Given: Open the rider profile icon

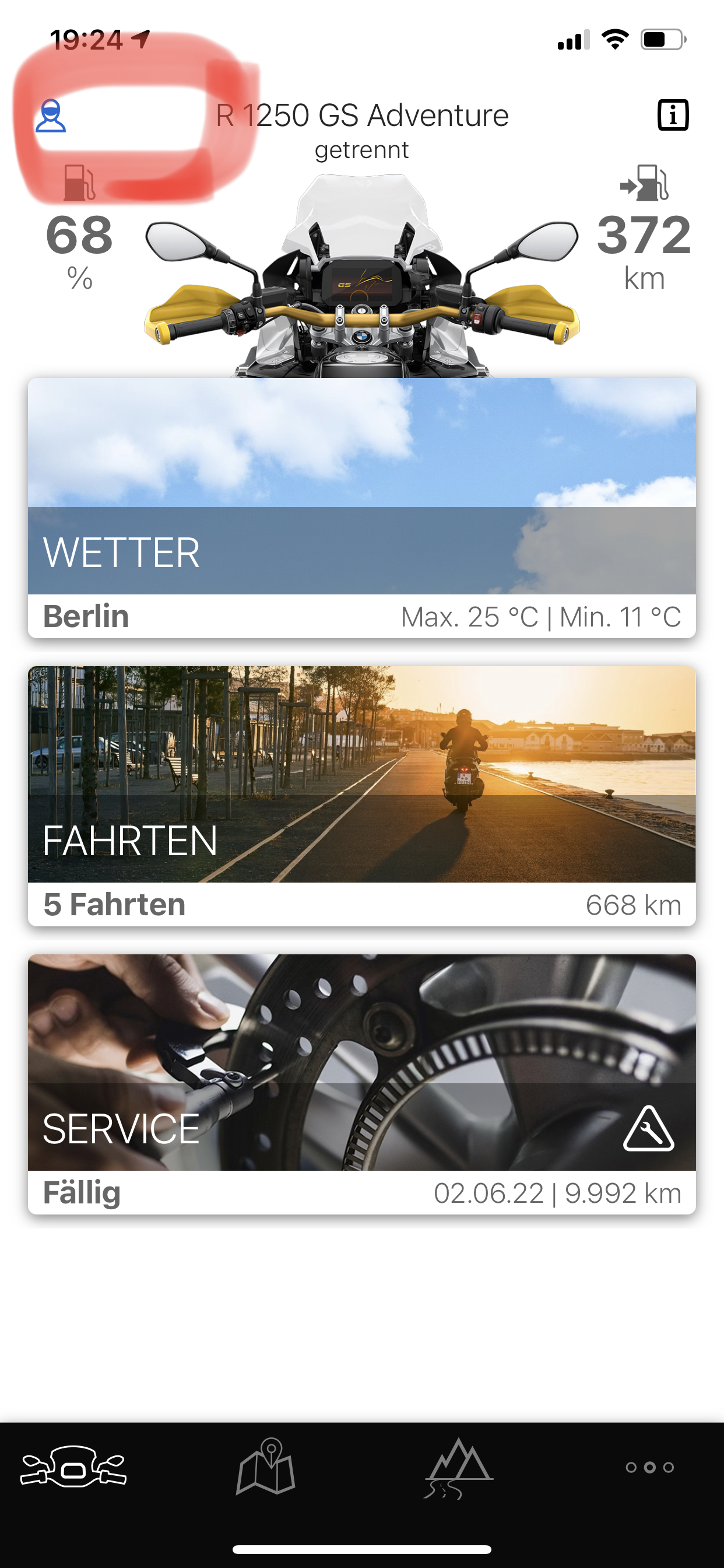Looking at the screenshot, I should click(x=51, y=116).
